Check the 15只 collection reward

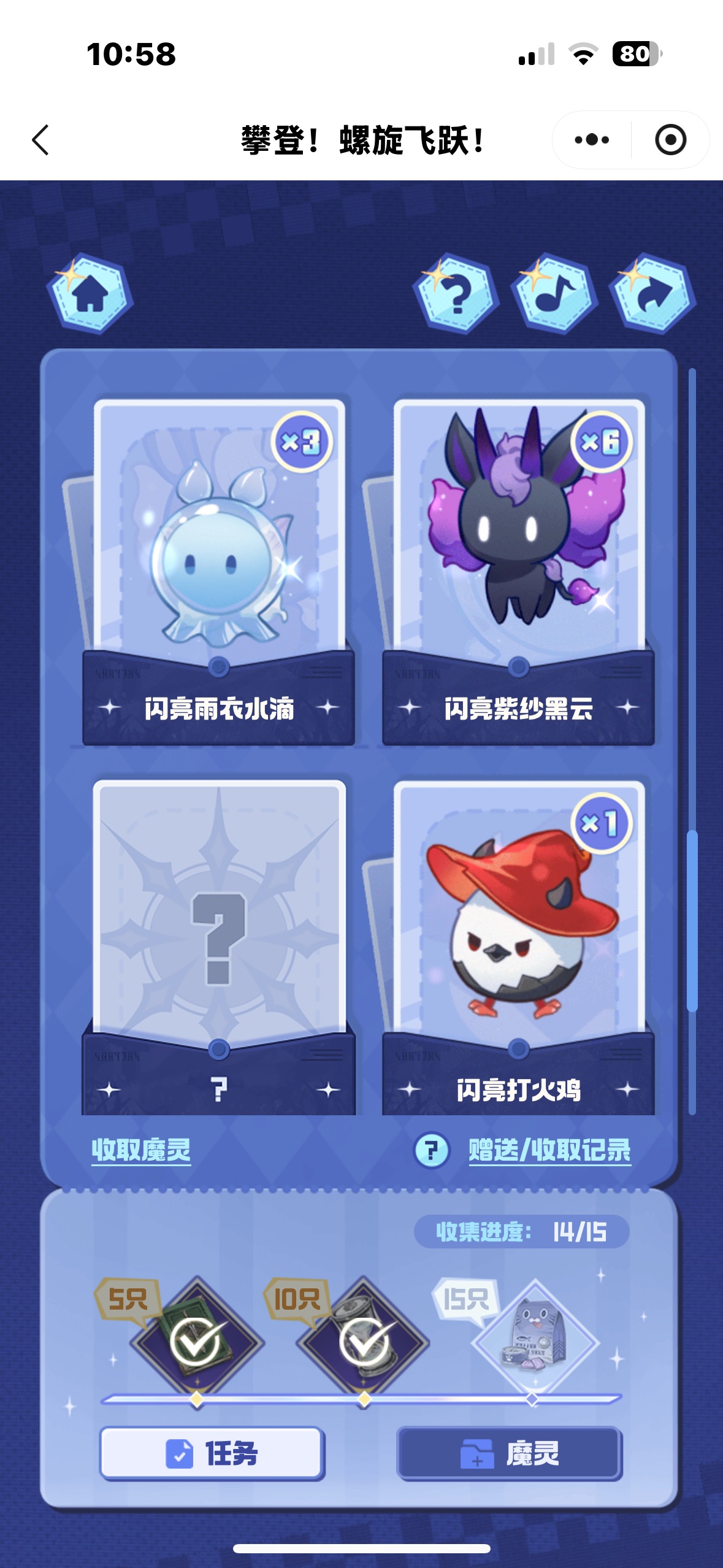coord(534,1343)
